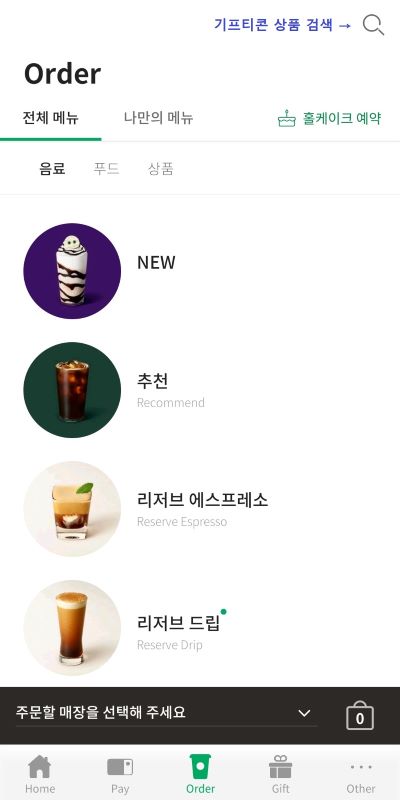Select the 음료 category
Screen dimensions: 400x800
[x=52, y=168]
